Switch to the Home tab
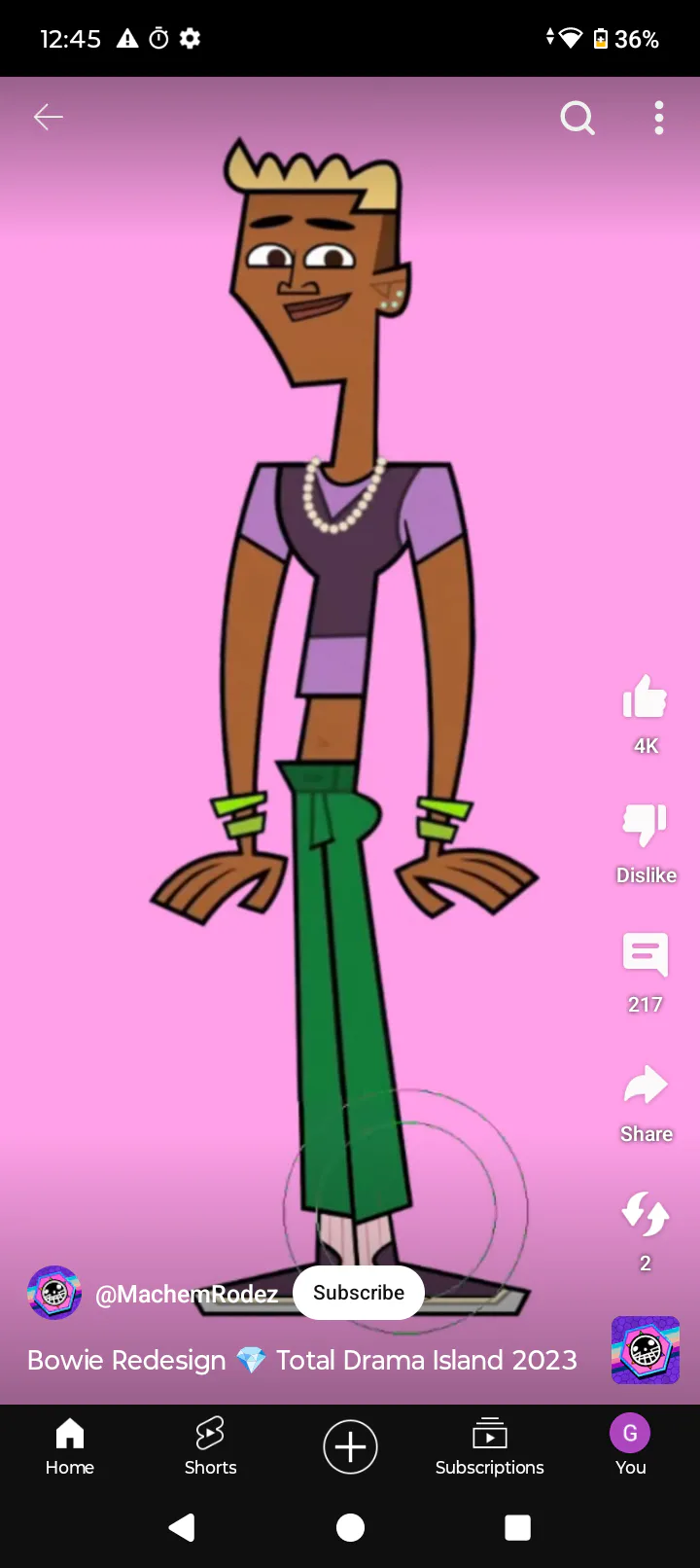The height and width of the screenshot is (1568, 700). click(x=70, y=1445)
